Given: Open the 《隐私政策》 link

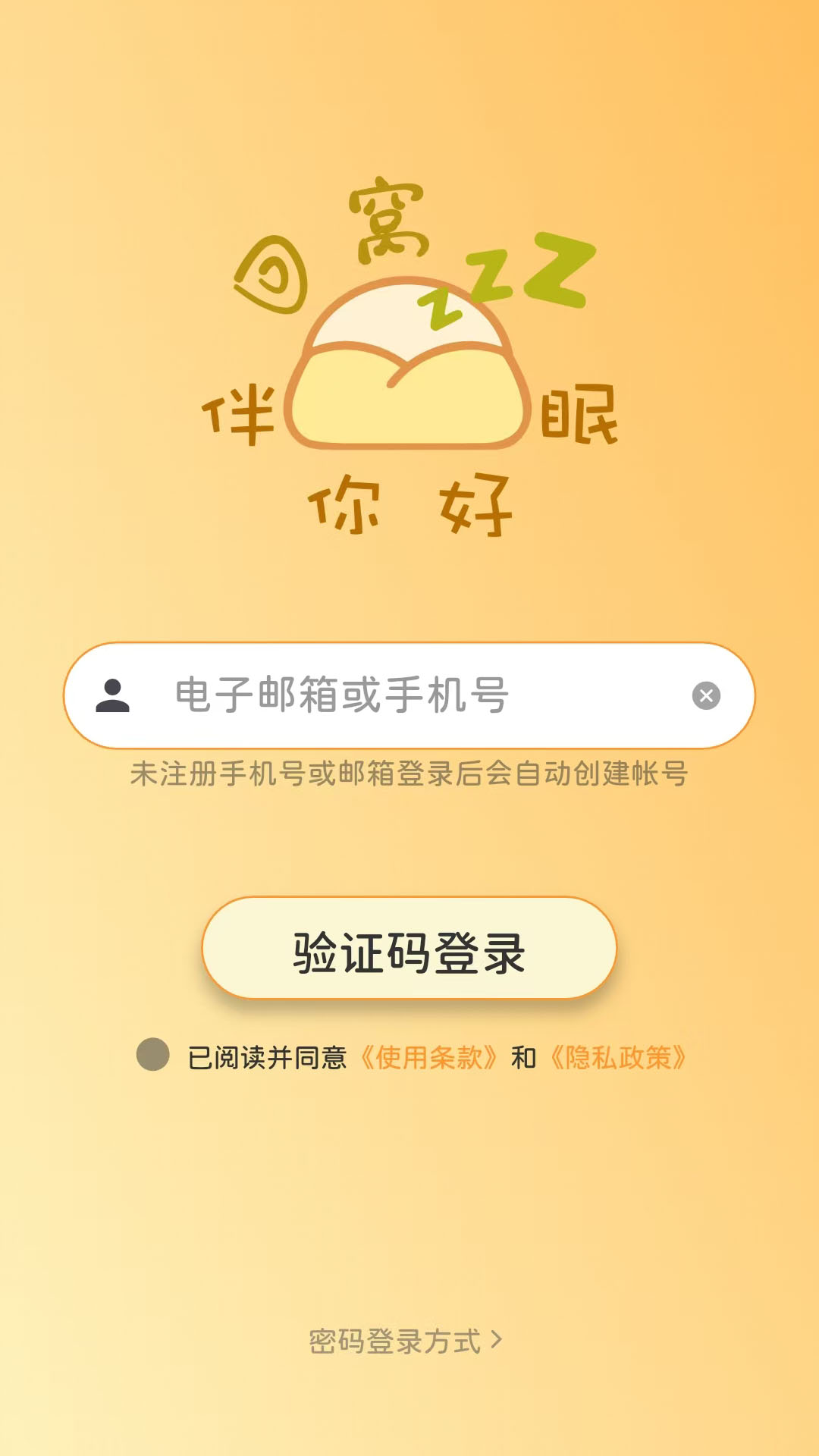Looking at the screenshot, I should coord(618,1057).
